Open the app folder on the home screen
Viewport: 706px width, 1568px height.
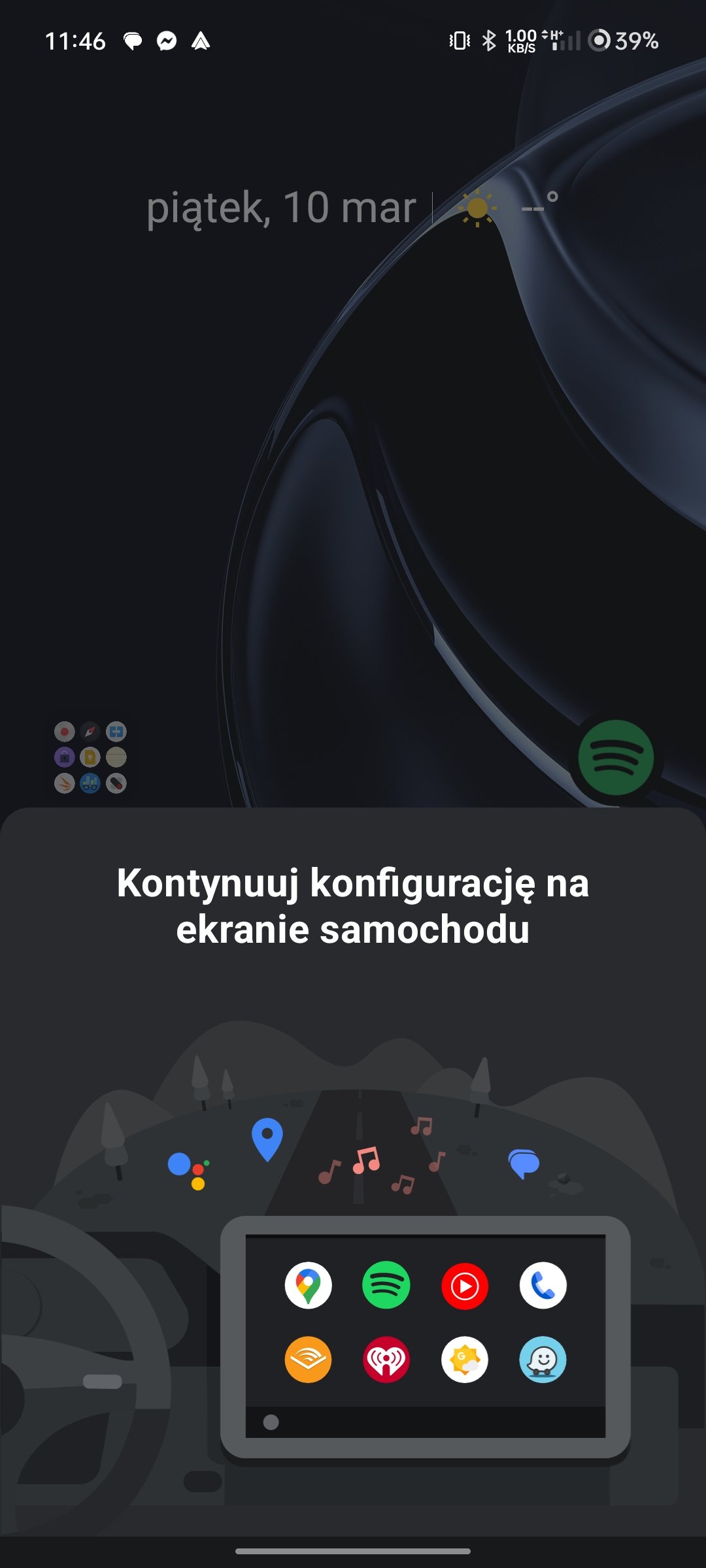(x=90, y=757)
